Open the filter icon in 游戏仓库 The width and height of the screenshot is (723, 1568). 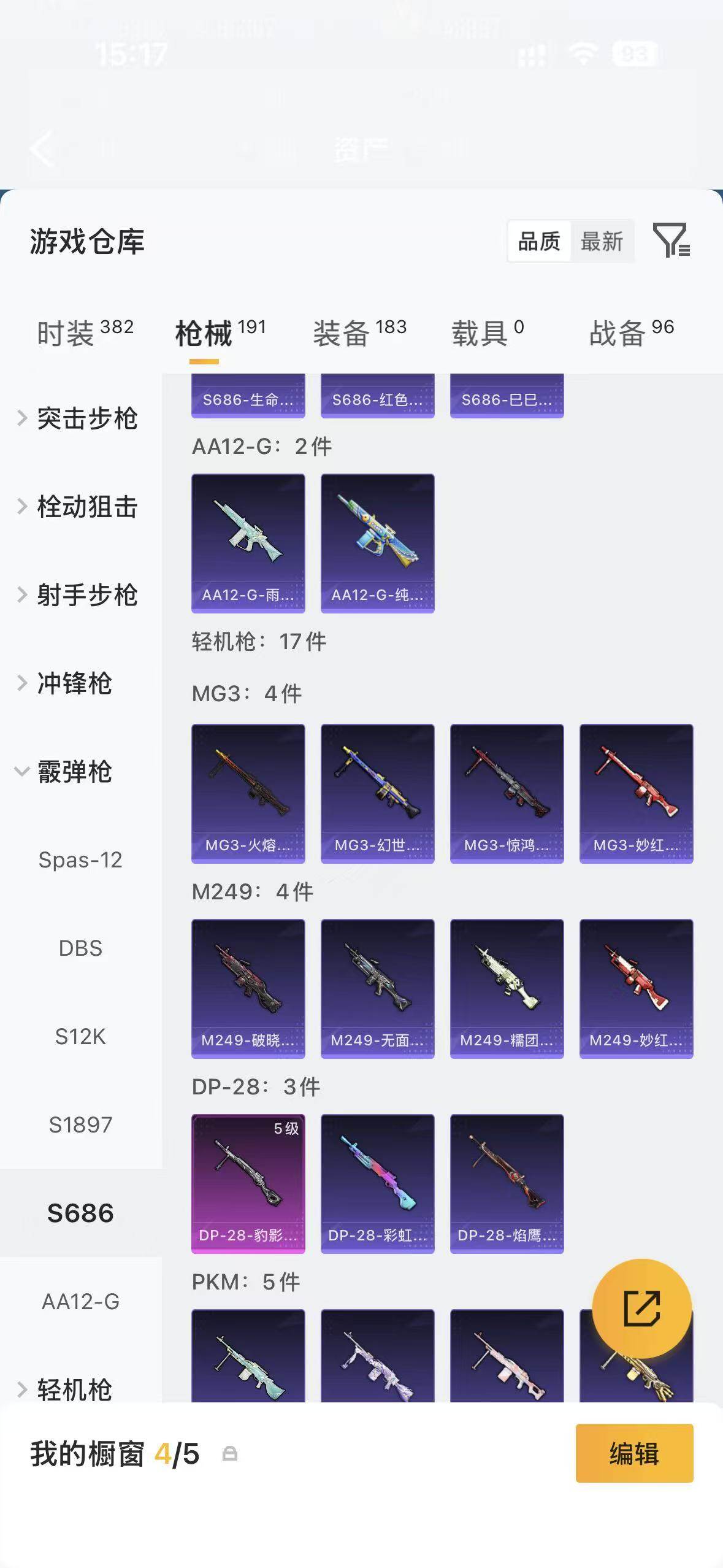tap(671, 240)
